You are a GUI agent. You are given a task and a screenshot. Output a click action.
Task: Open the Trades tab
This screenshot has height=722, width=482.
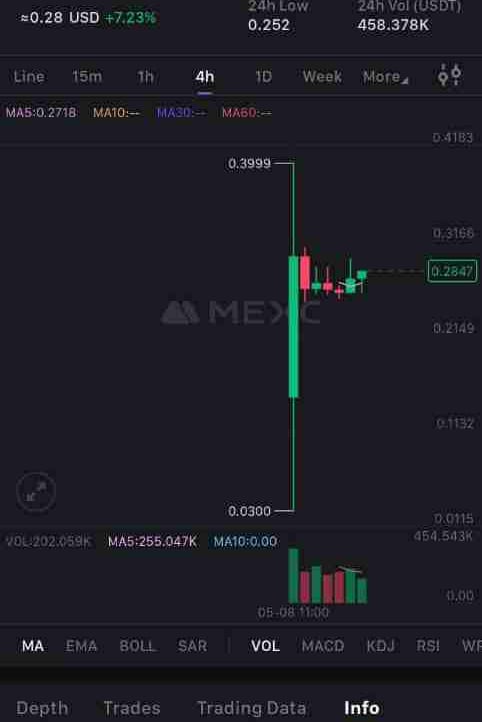132,708
